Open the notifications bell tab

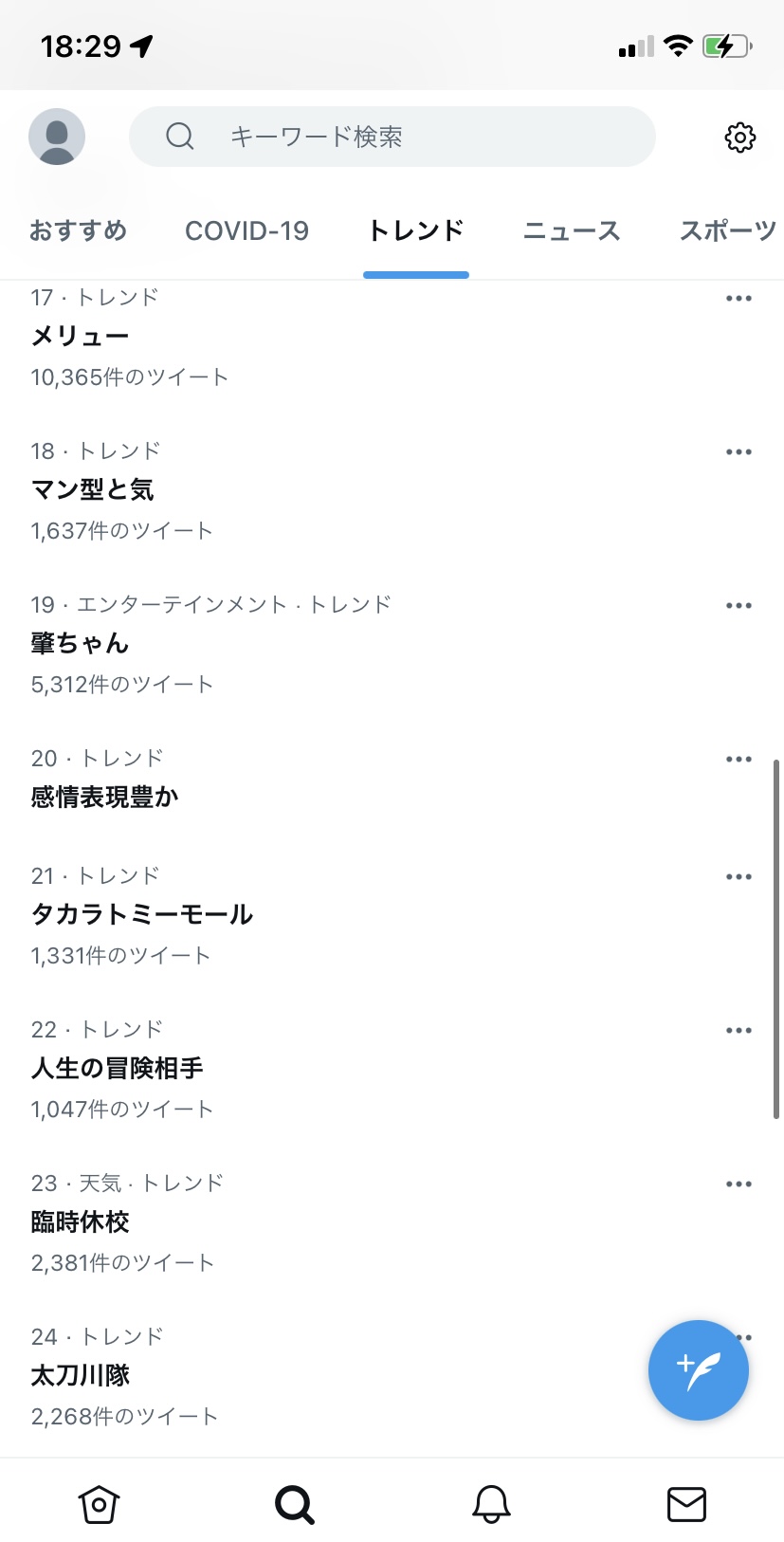pyautogui.click(x=491, y=1504)
